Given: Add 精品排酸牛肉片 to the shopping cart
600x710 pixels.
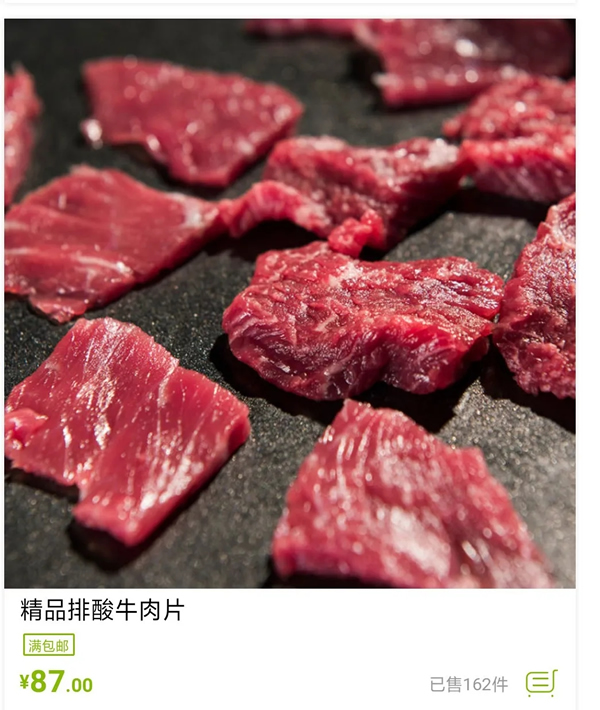Looking at the screenshot, I should point(541,683).
